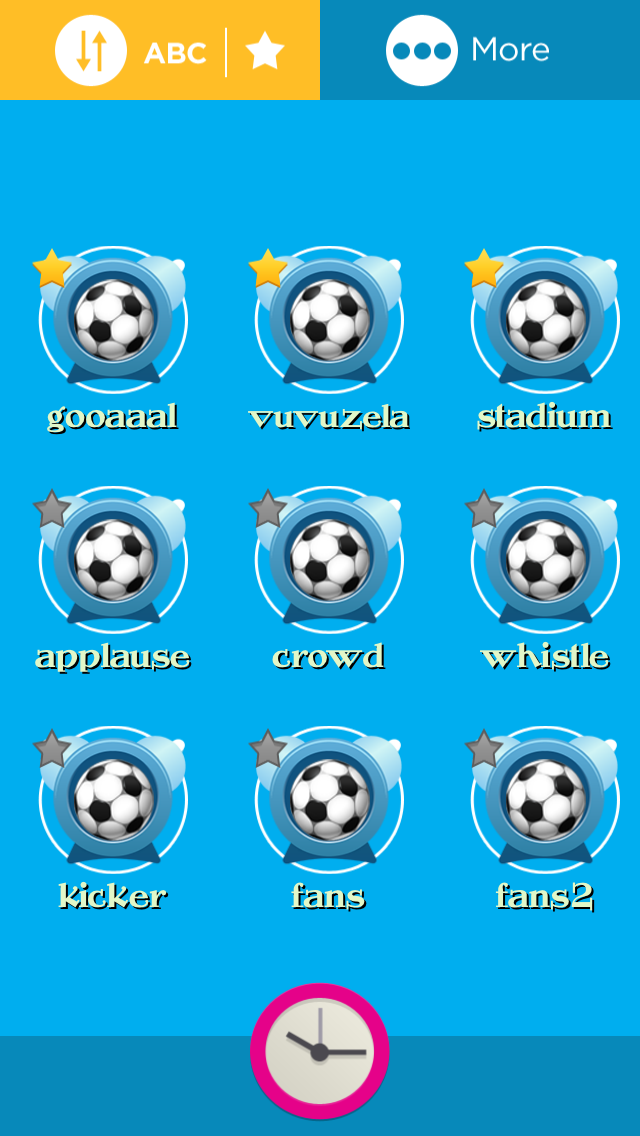The image size is (640, 1136).
Task: Favorite the applause sound with its star
Action: (x=51, y=509)
